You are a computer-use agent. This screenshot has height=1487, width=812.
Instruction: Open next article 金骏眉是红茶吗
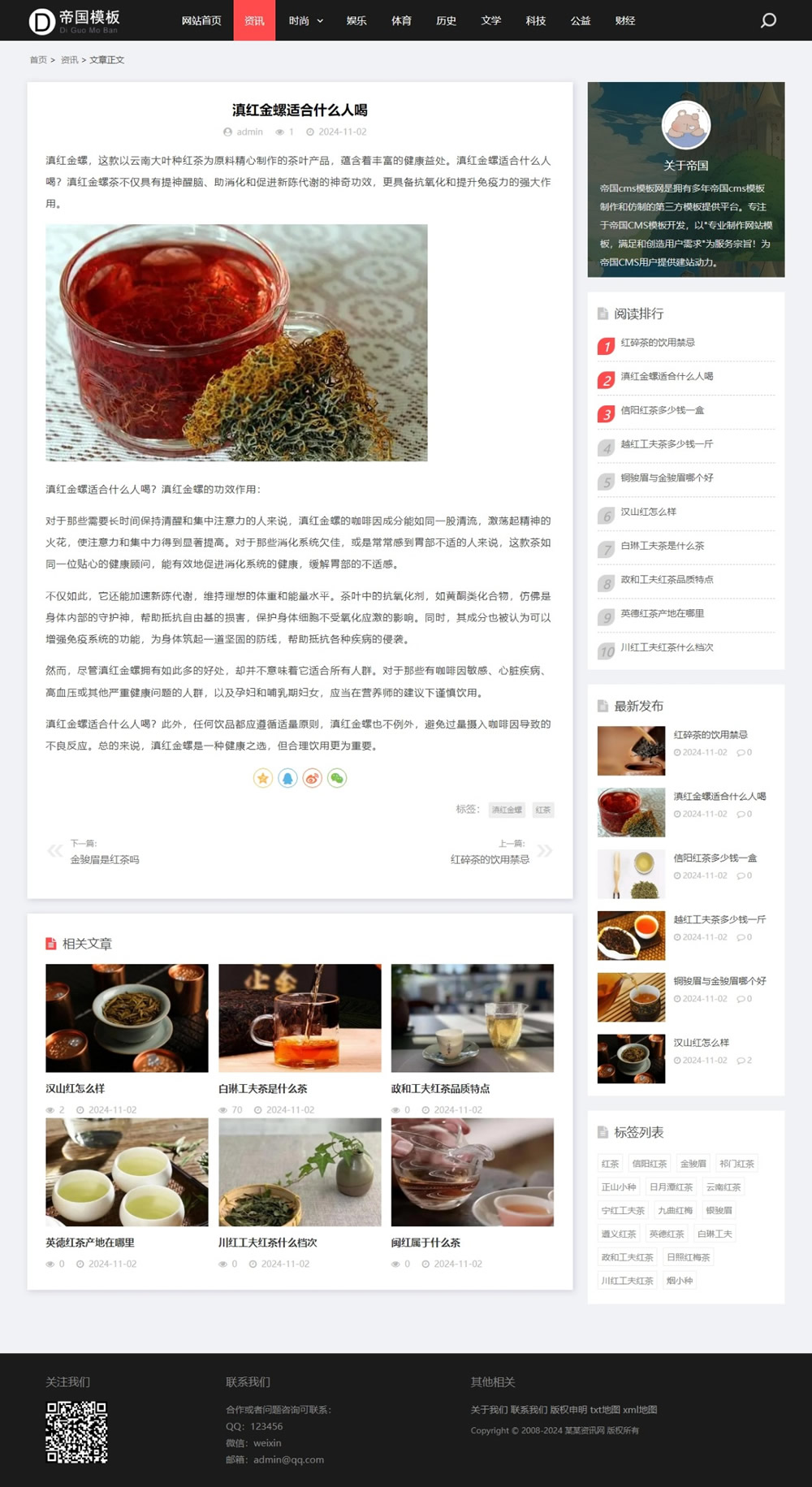[105, 859]
